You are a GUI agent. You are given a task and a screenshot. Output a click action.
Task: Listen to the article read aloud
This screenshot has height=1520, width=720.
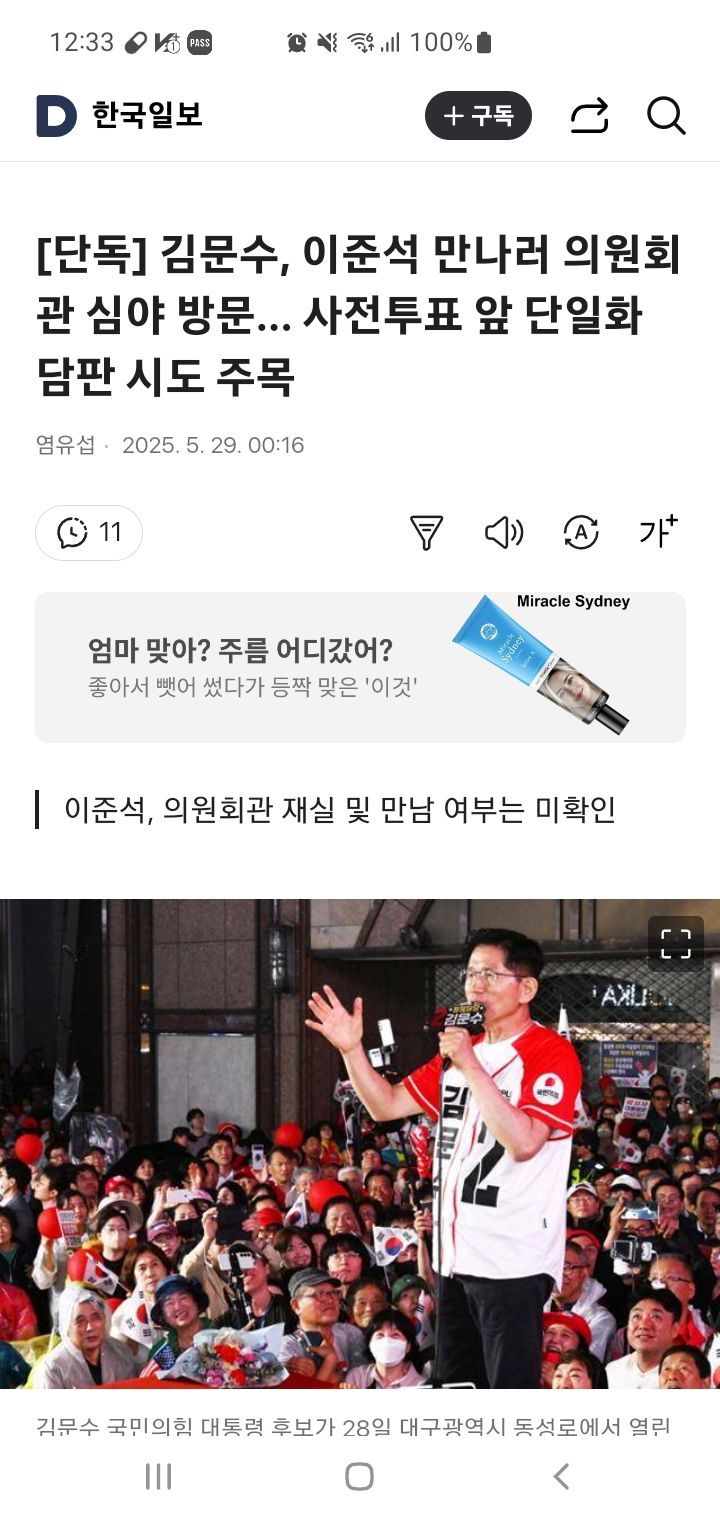point(503,533)
